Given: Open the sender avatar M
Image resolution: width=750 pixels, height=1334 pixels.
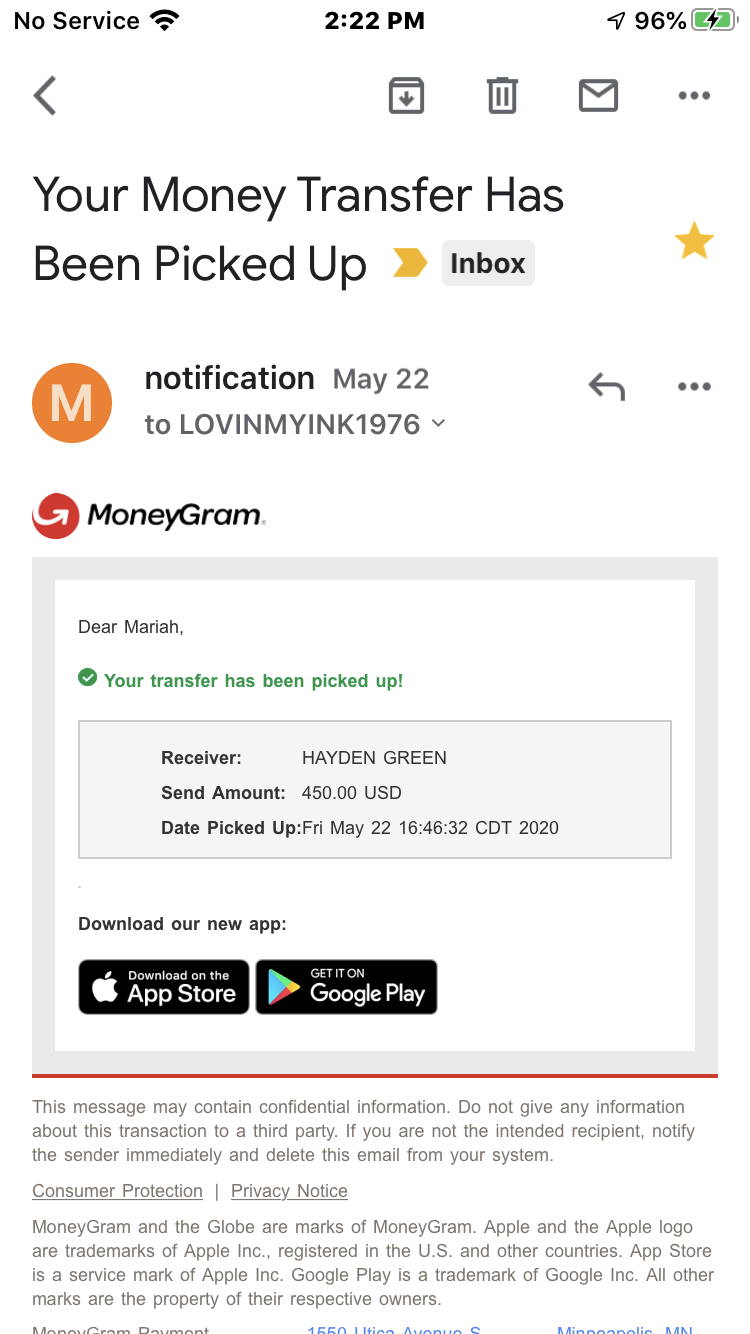Looking at the screenshot, I should [x=72, y=403].
